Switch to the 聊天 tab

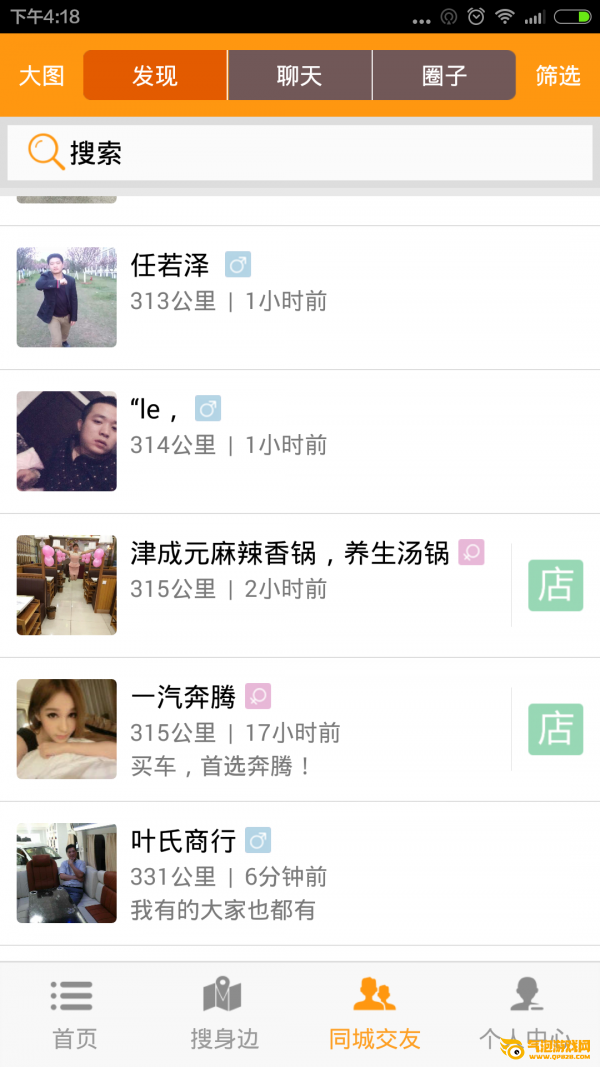point(299,75)
